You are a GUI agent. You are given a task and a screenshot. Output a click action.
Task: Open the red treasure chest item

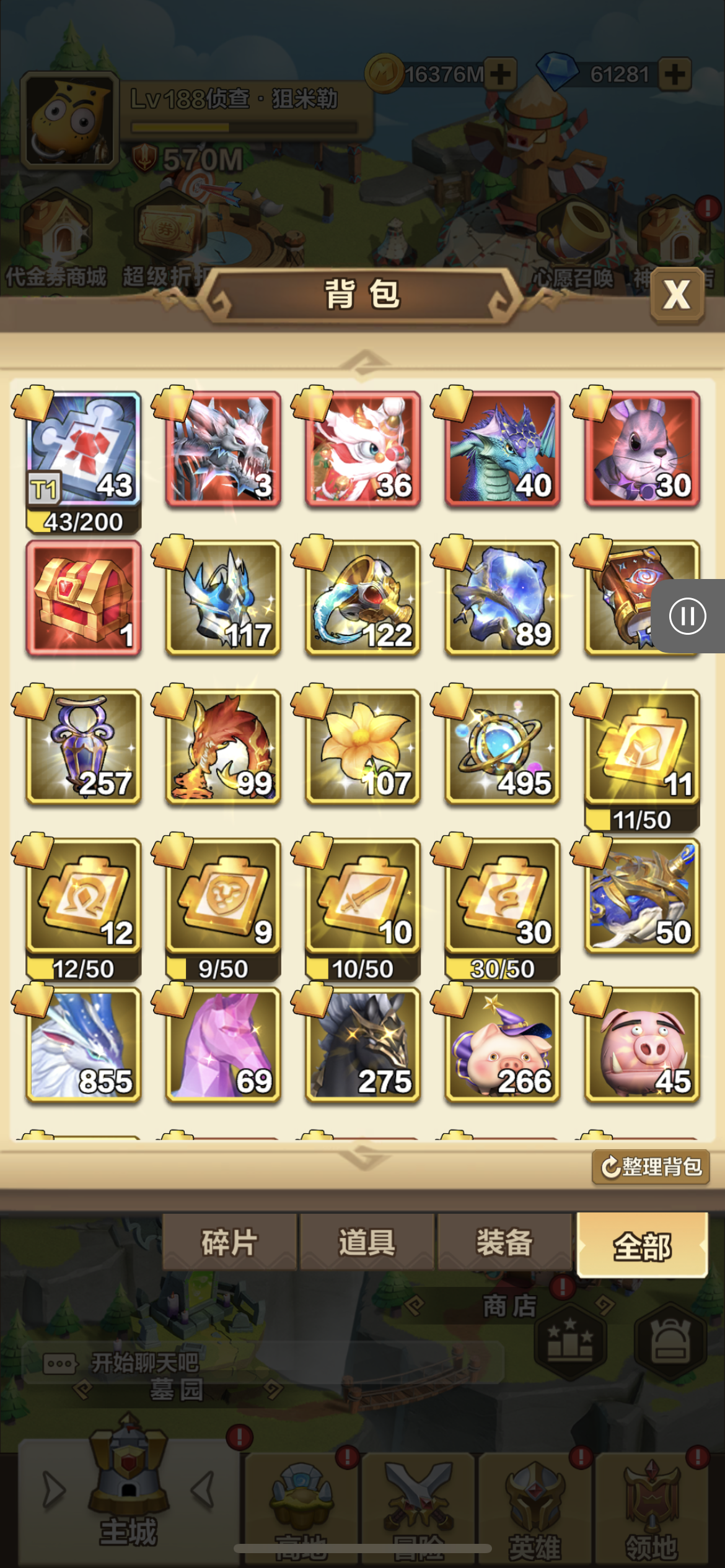tap(84, 598)
